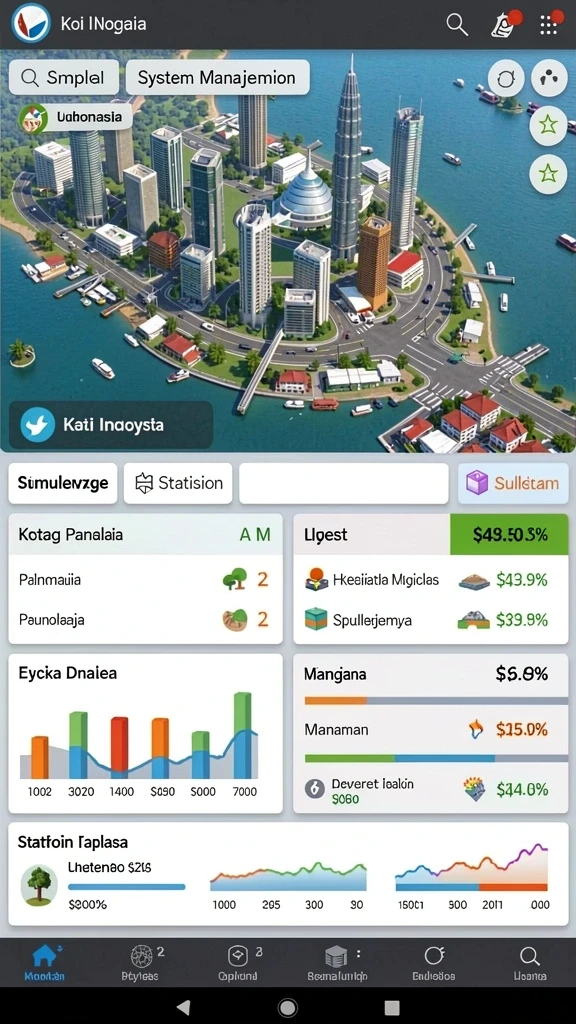
Task: Select the Simulevzge tab
Action: [x=63, y=483]
